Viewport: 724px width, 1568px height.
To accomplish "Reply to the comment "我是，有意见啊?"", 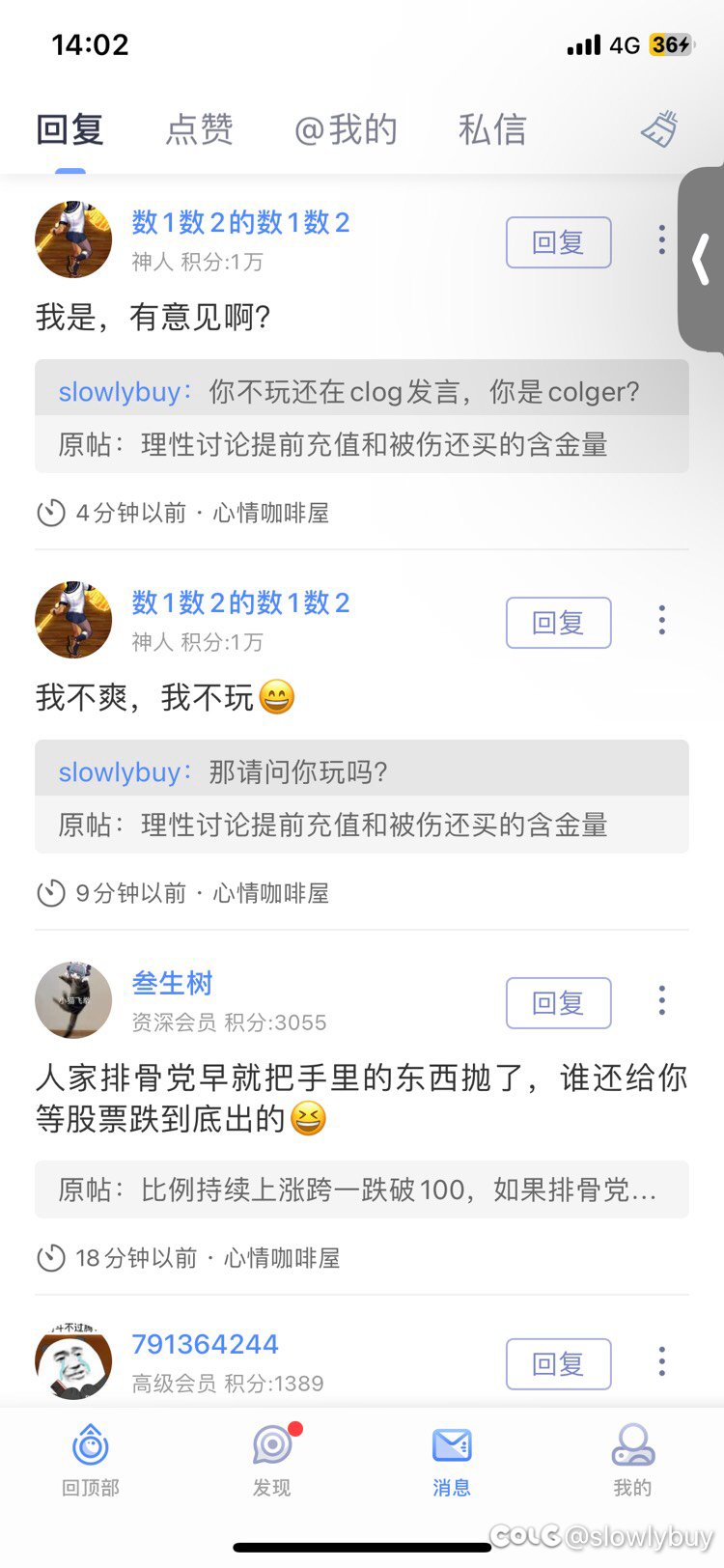I will tap(558, 242).
